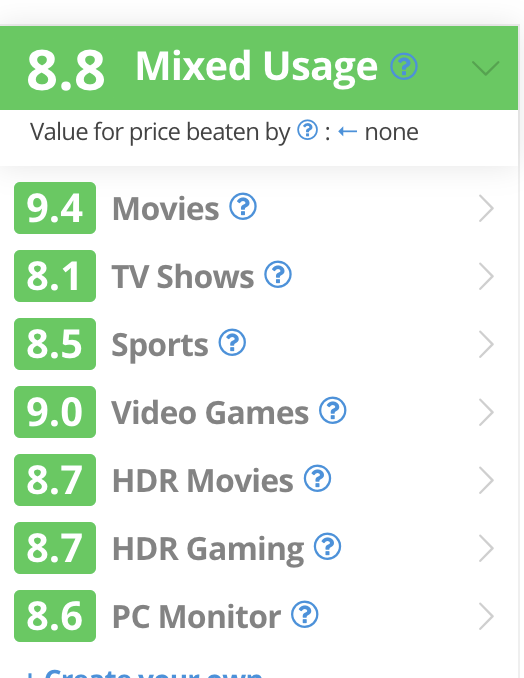This screenshot has height=678, width=524.
Task: Collapse the Mixed Usage score header
Action: [x=486, y=68]
